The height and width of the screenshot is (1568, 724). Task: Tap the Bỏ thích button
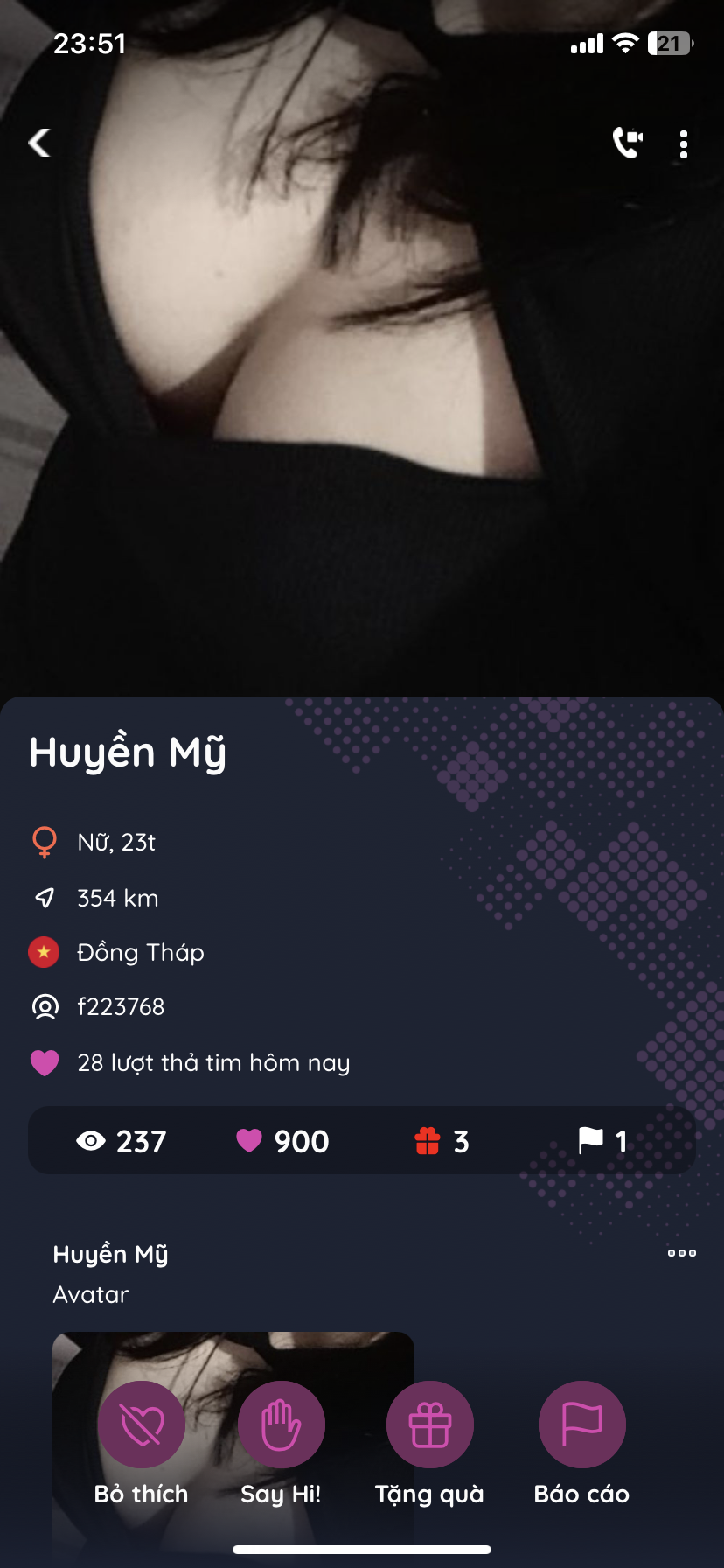[x=141, y=1424]
